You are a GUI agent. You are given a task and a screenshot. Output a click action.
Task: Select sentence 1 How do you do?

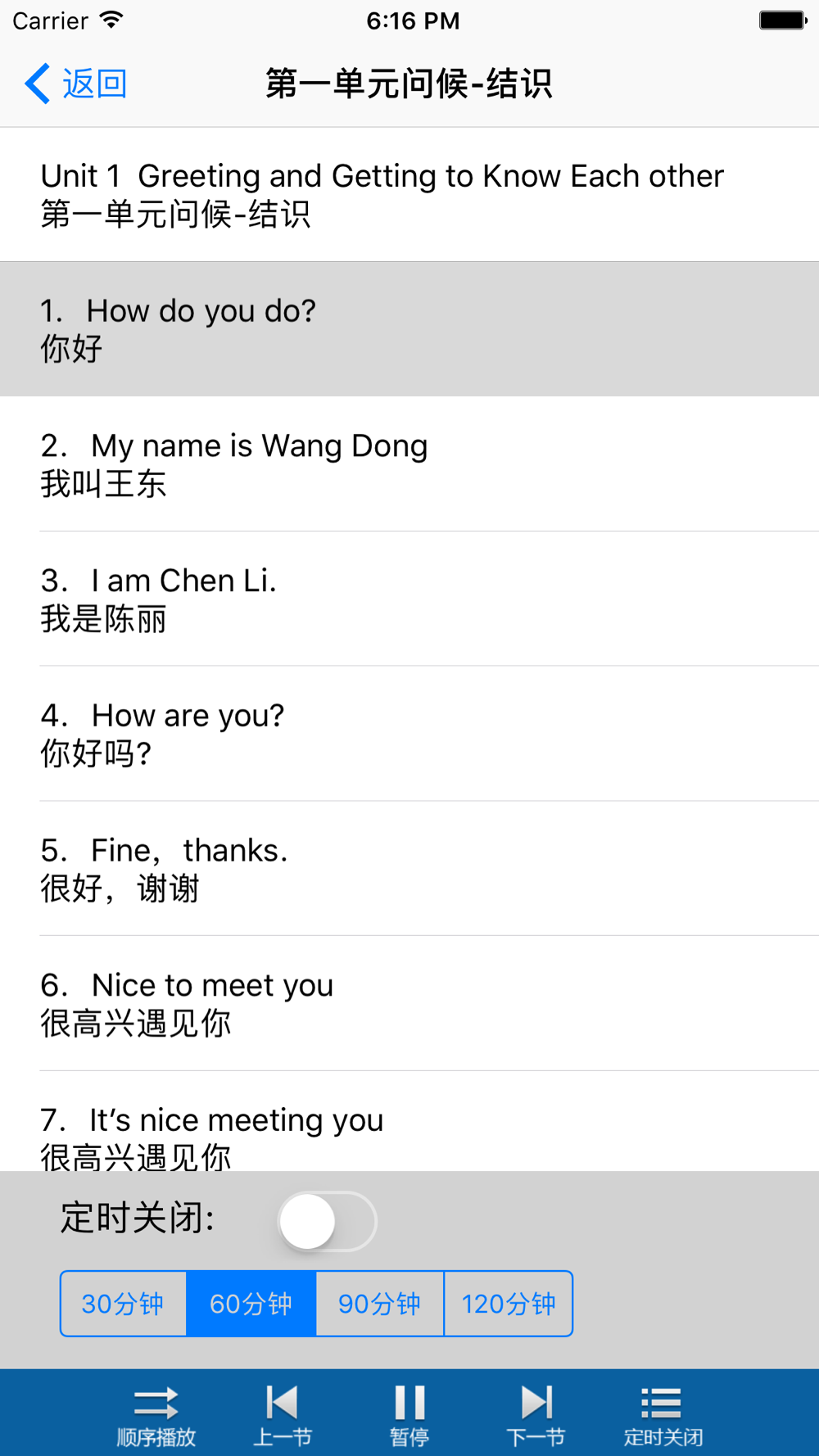(x=409, y=329)
